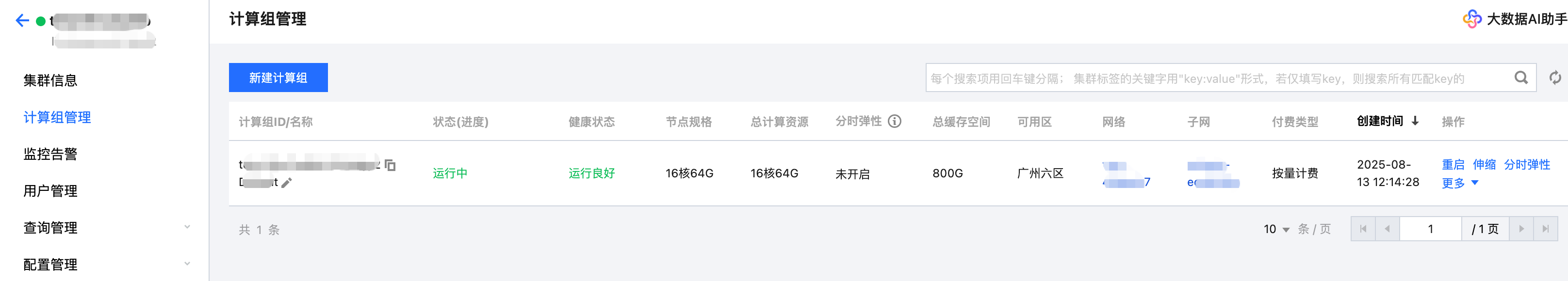The image size is (1568, 281).
Task: Edit the compute group name
Action: coord(287,183)
